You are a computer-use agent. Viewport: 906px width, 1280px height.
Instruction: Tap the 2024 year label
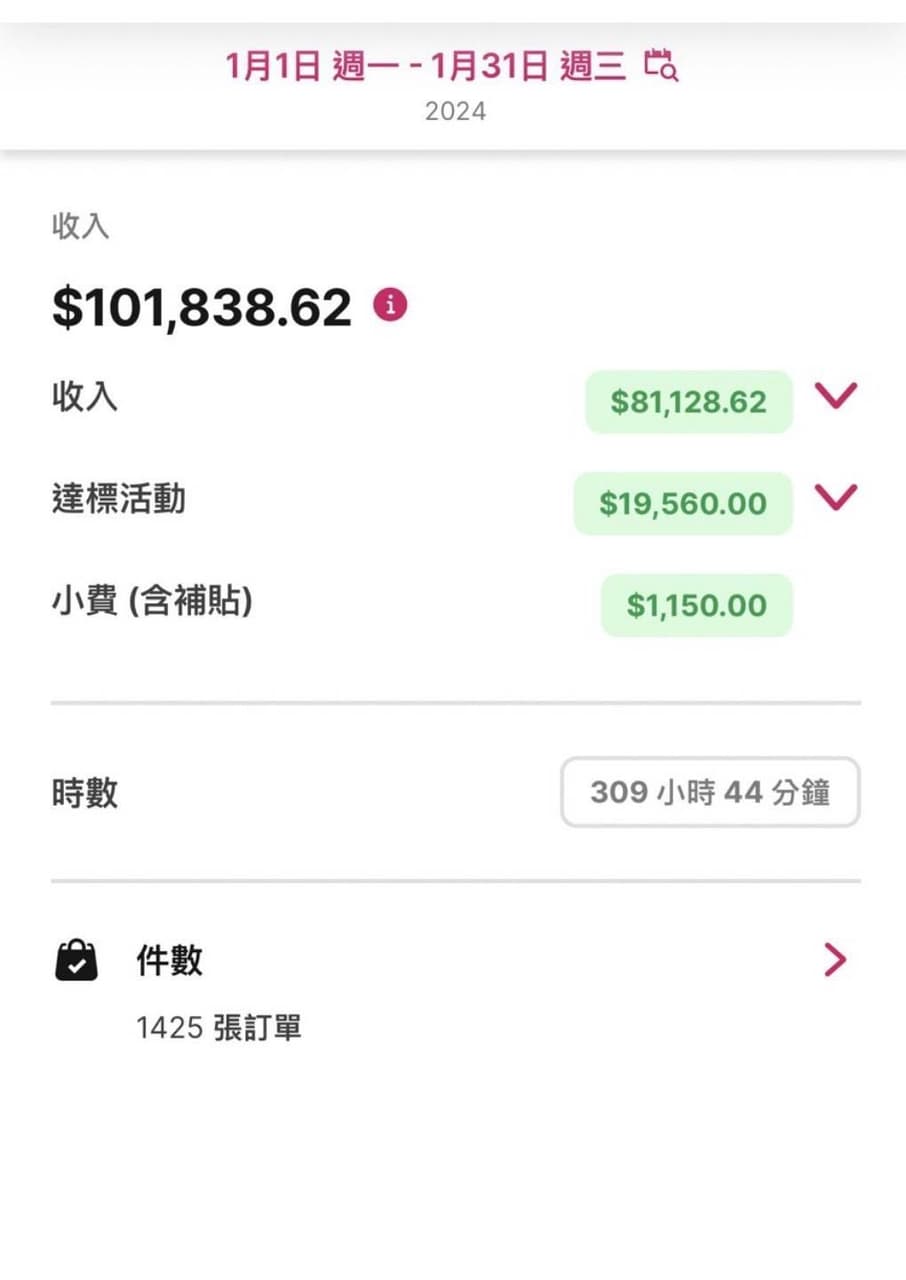tap(455, 111)
